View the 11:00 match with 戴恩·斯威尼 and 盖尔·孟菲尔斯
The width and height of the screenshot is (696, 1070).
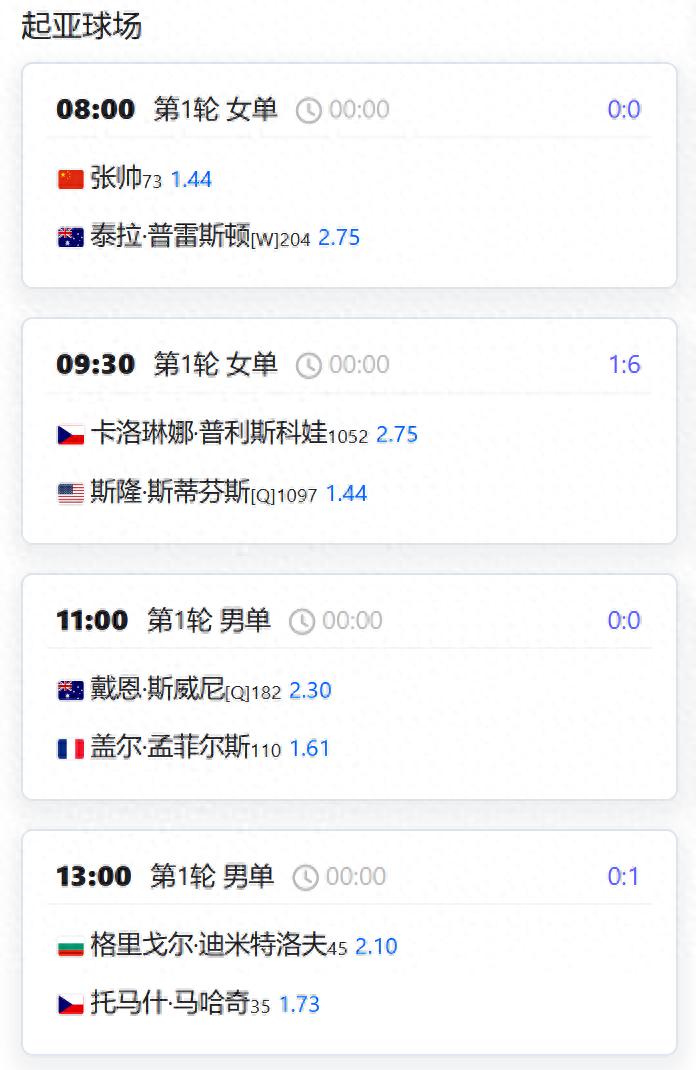click(x=349, y=686)
